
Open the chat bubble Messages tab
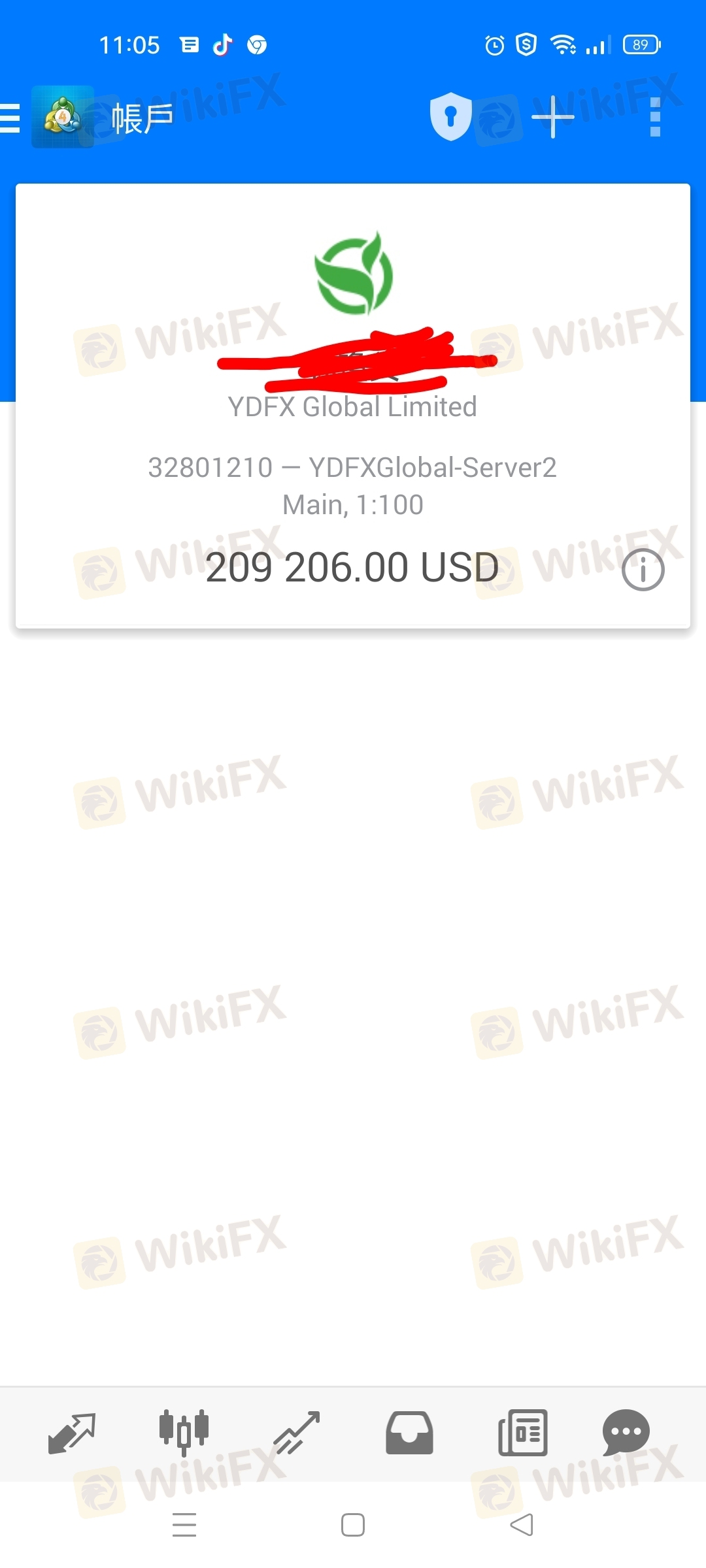pyautogui.click(x=626, y=1433)
